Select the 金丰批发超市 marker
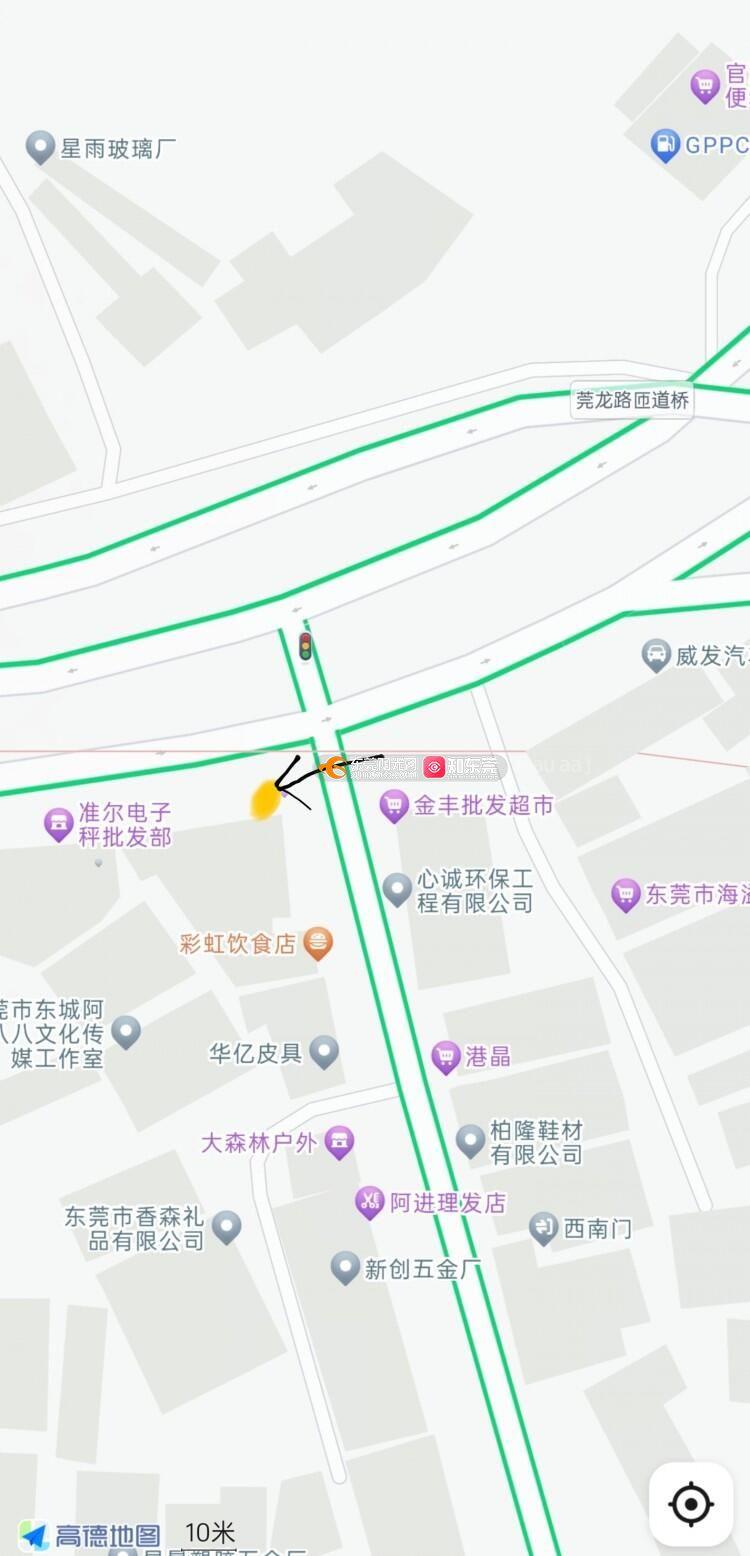This screenshot has height=1556, width=750. point(395,805)
